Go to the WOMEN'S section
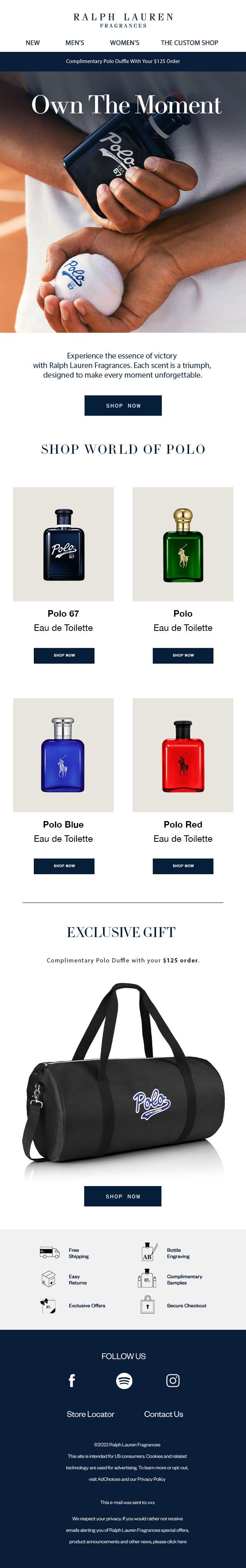 (124, 43)
